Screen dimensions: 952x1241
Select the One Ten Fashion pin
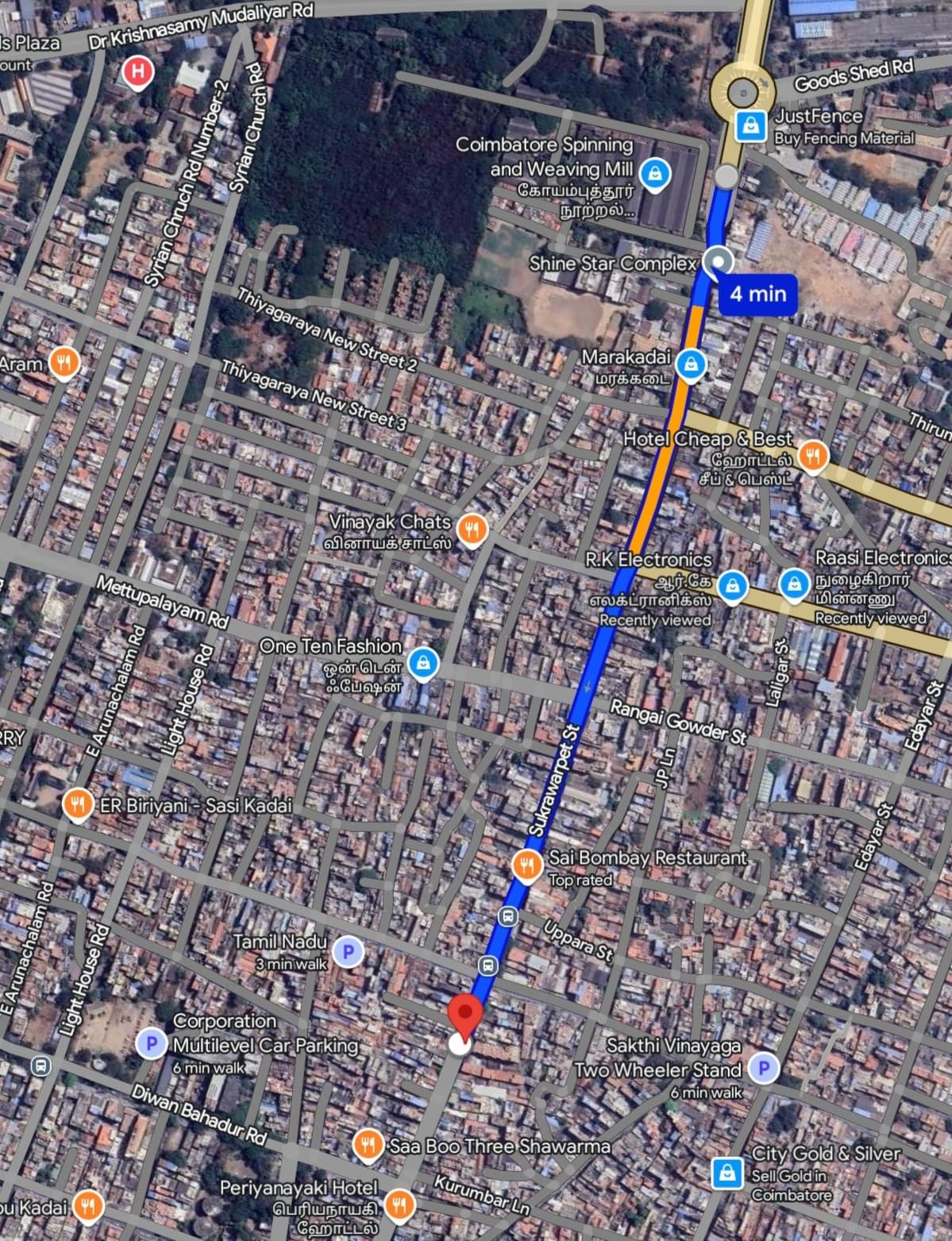[422, 662]
